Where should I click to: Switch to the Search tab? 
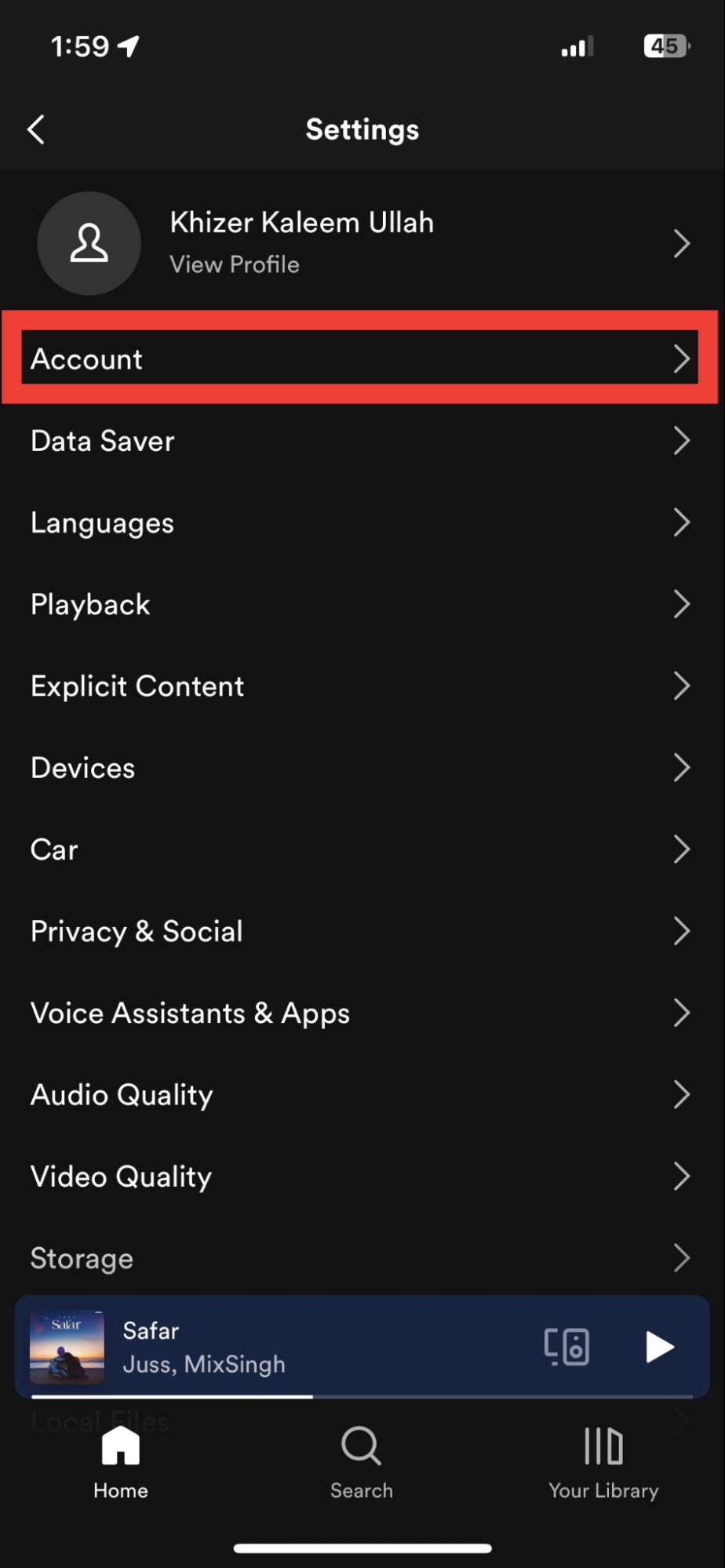[x=362, y=1462]
